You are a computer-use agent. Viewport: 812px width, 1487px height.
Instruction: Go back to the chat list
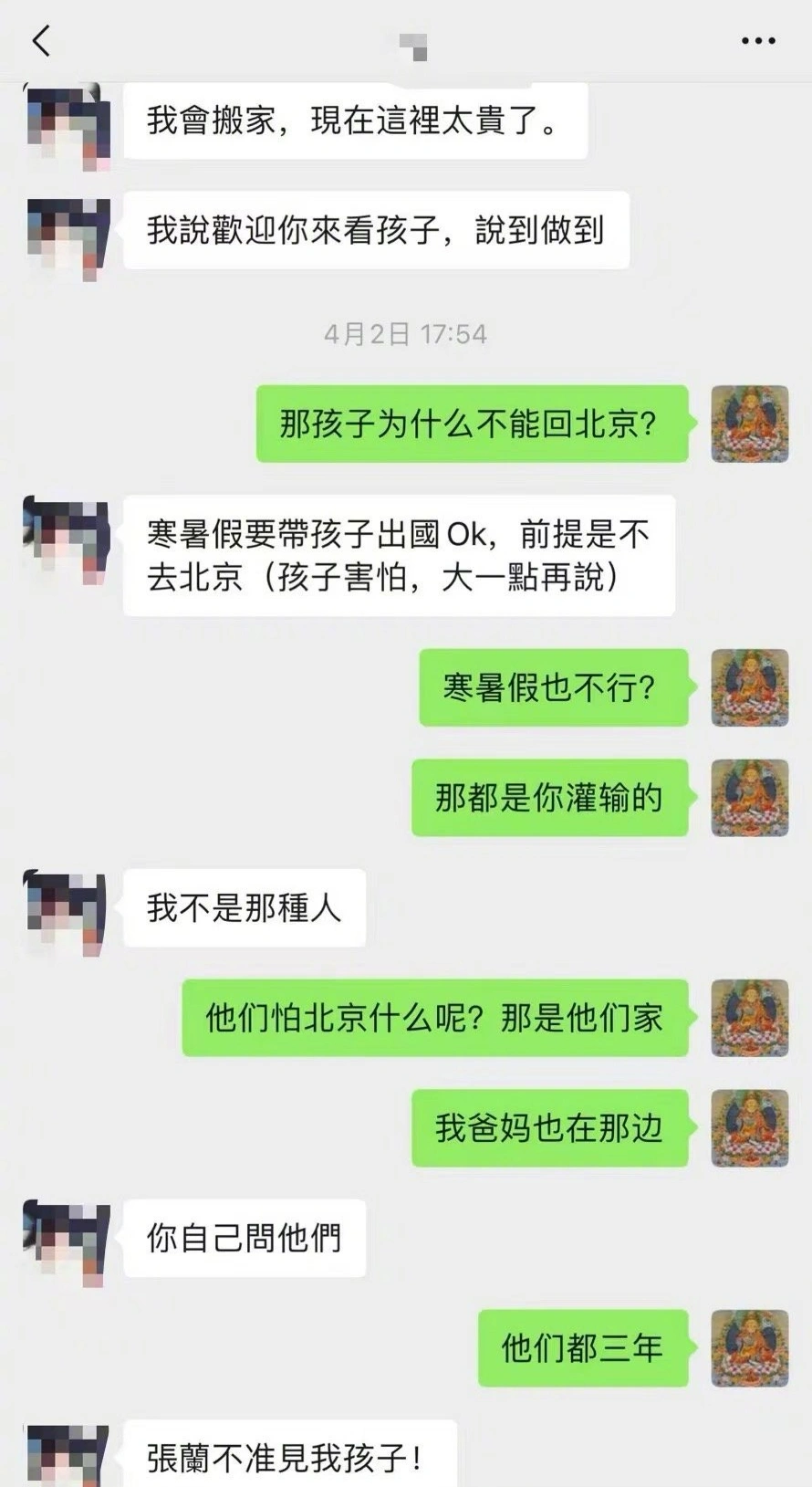pyautogui.click(x=41, y=41)
